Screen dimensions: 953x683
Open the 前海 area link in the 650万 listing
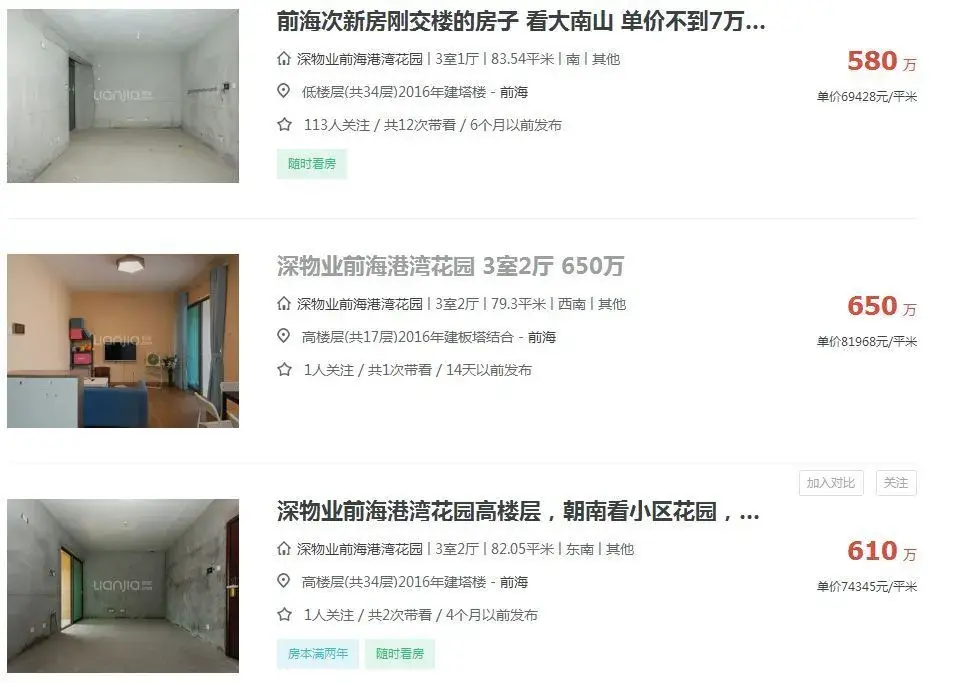click(x=541, y=337)
